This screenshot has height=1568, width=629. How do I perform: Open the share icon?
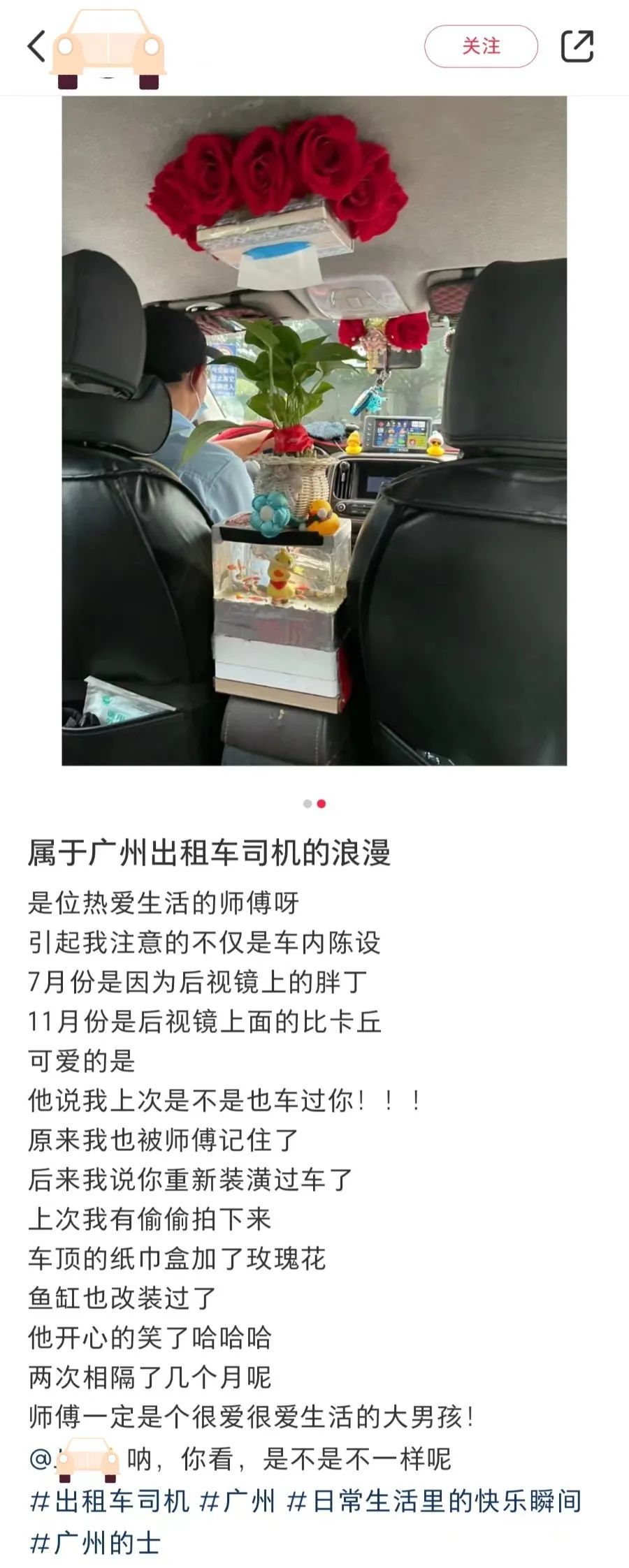pos(577,46)
